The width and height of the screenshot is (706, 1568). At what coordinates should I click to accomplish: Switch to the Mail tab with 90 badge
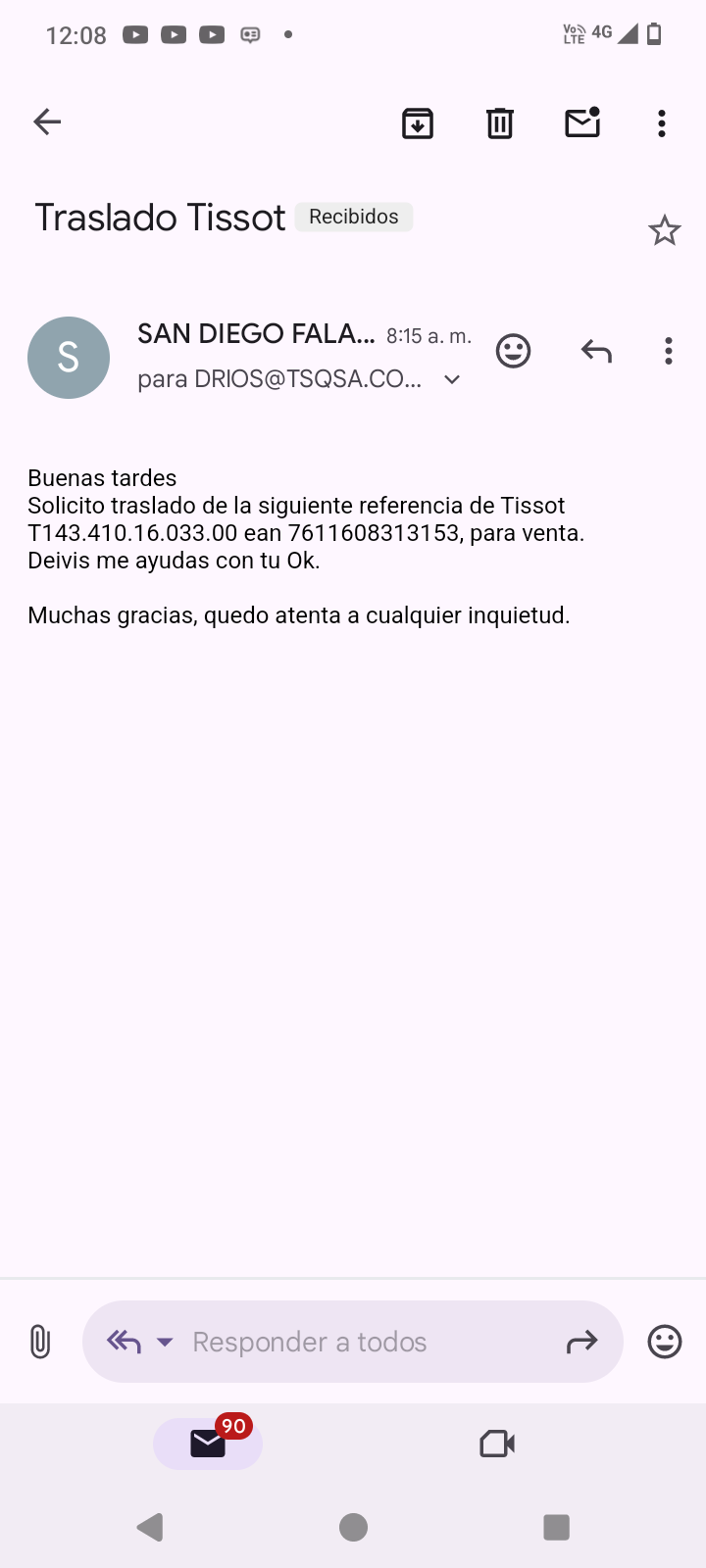[208, 1444]
